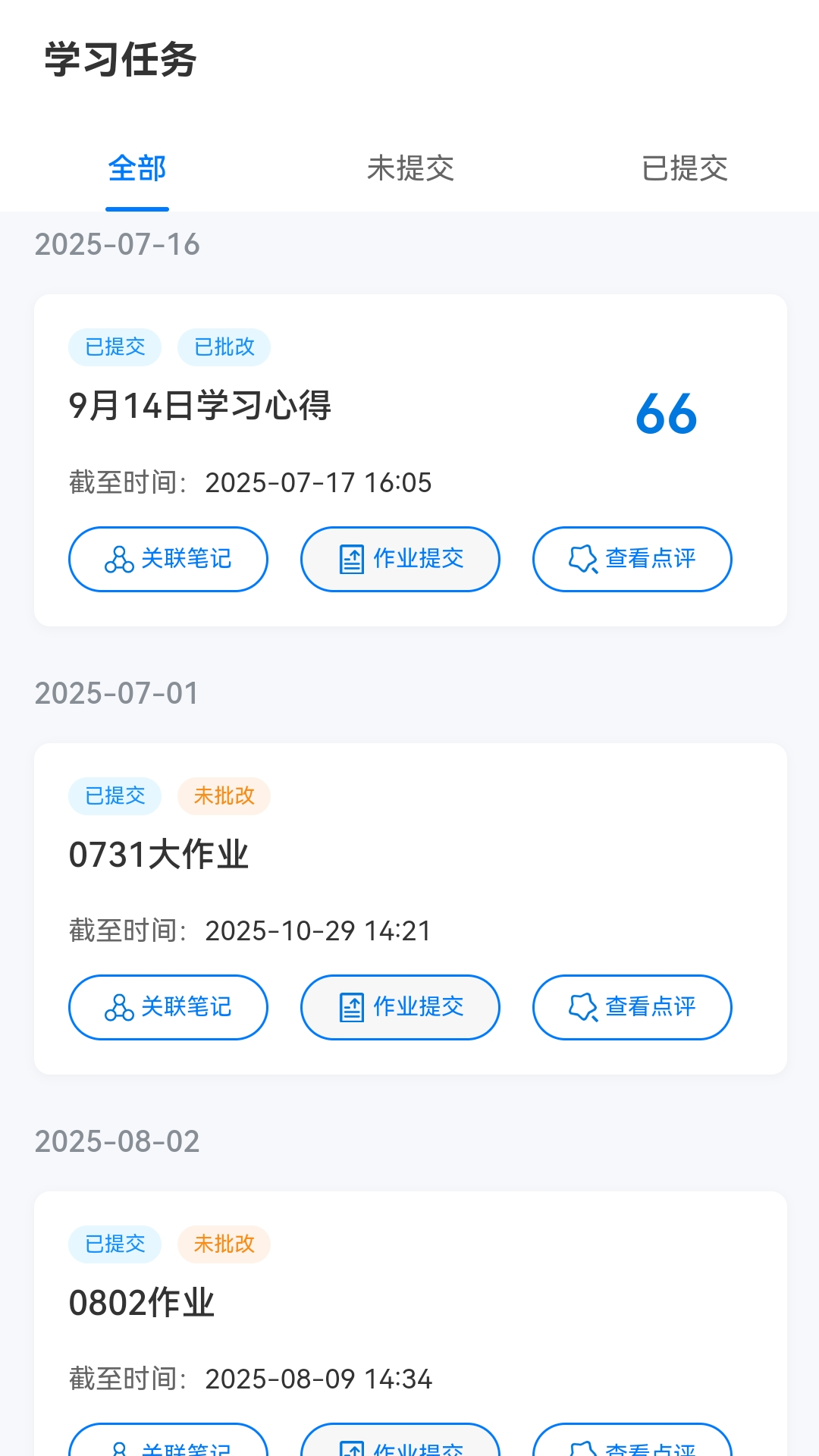View 查看点评 for 0731大作业

click(x=632, y=1007)
